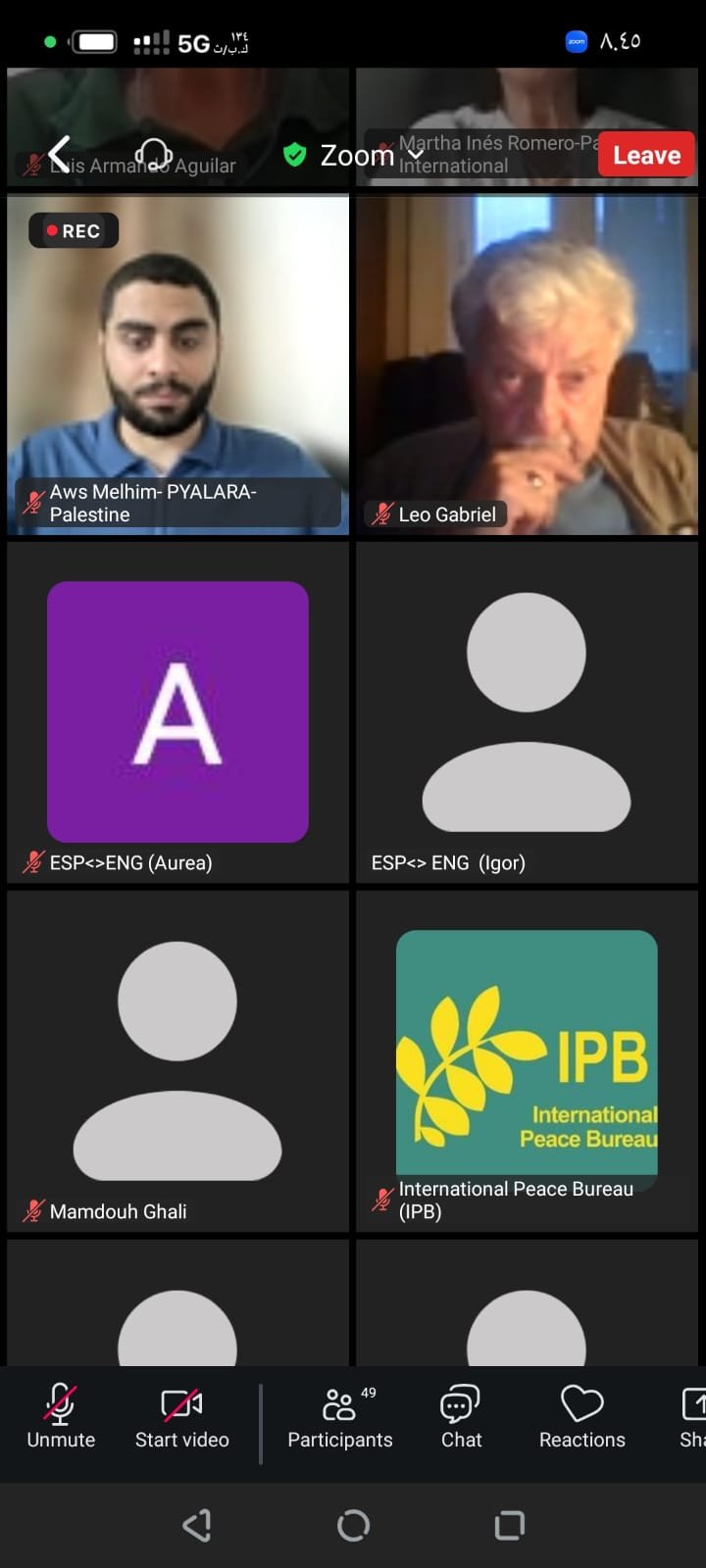Select Leo Gabriel's video tile

pos(527,365)
